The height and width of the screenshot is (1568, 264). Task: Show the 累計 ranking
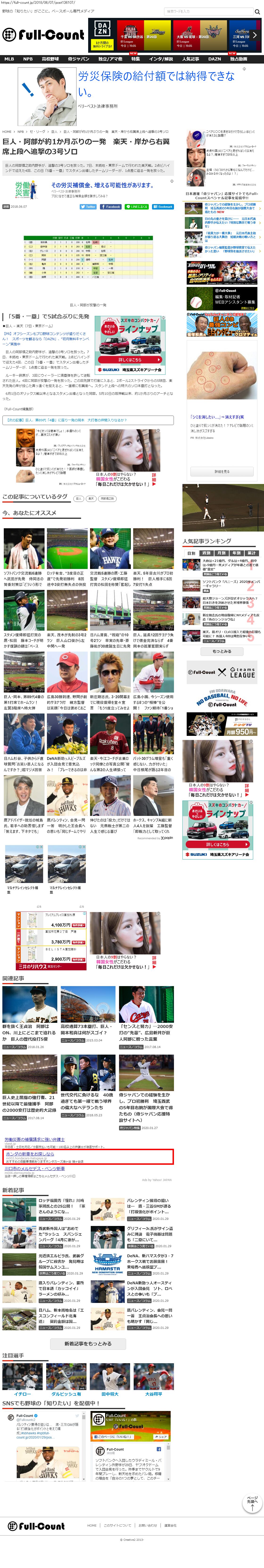click(251, 553)
